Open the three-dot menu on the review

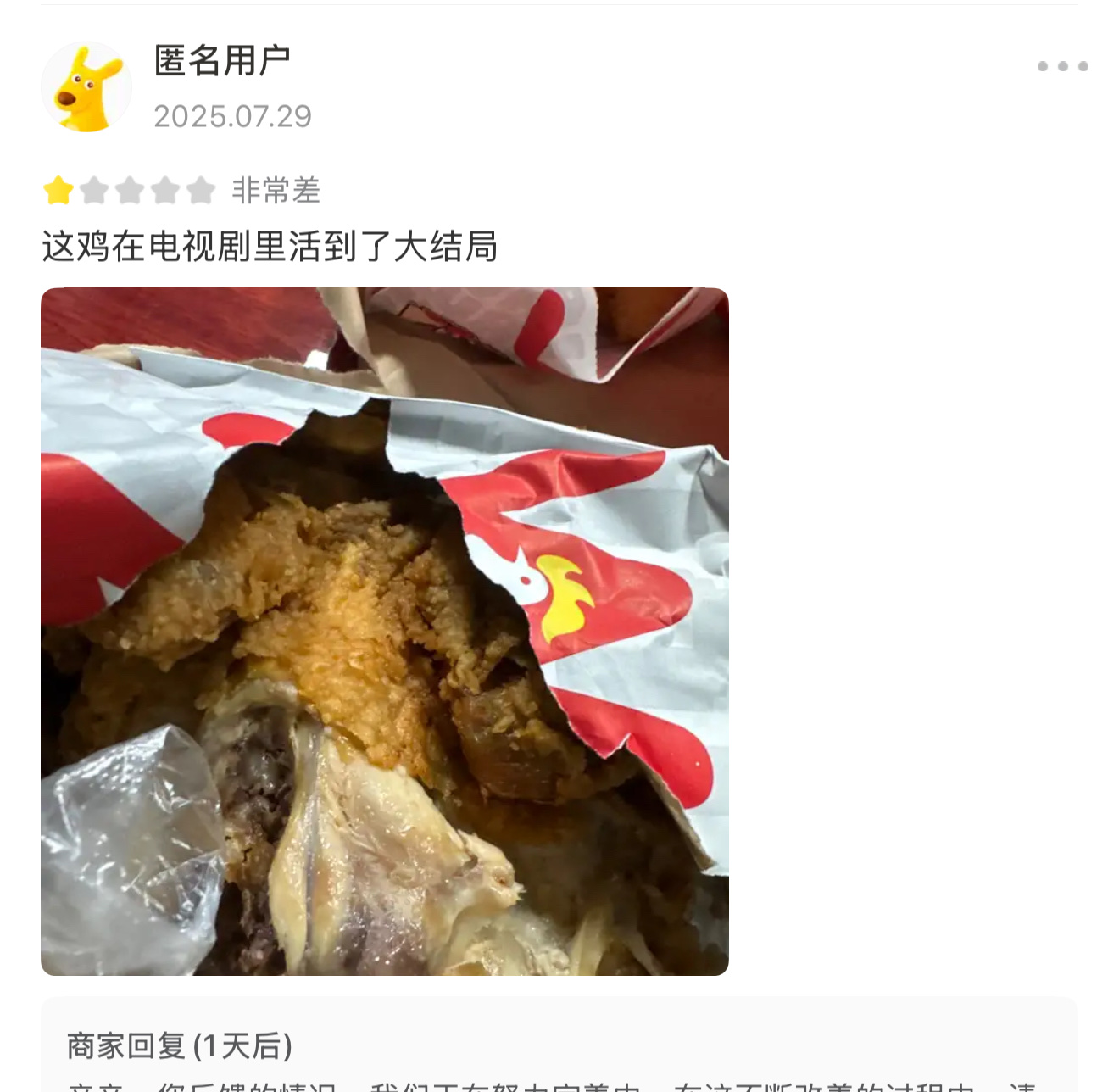click(x=1062, y=66)
